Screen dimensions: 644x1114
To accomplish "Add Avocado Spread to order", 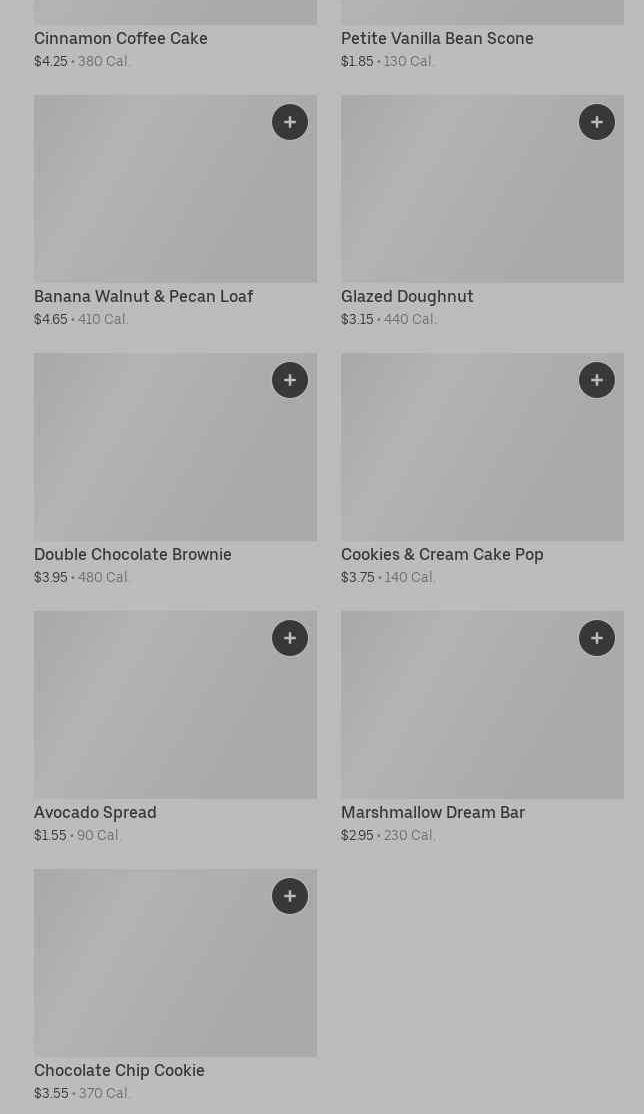I will pyautogui.click(x=290, y=638).
